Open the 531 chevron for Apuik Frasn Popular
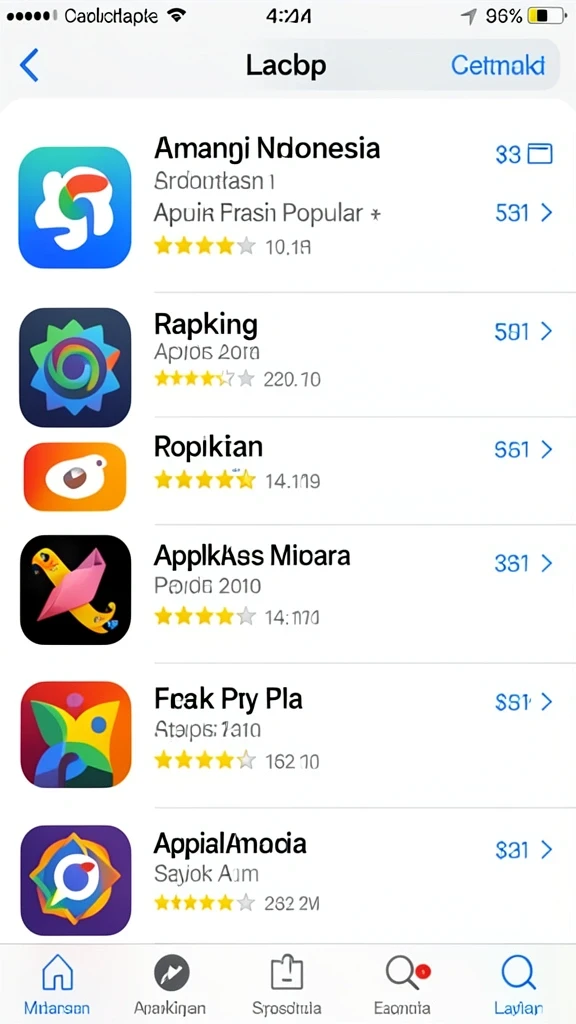The image size is (576, 1024). (x=524, y=212)
